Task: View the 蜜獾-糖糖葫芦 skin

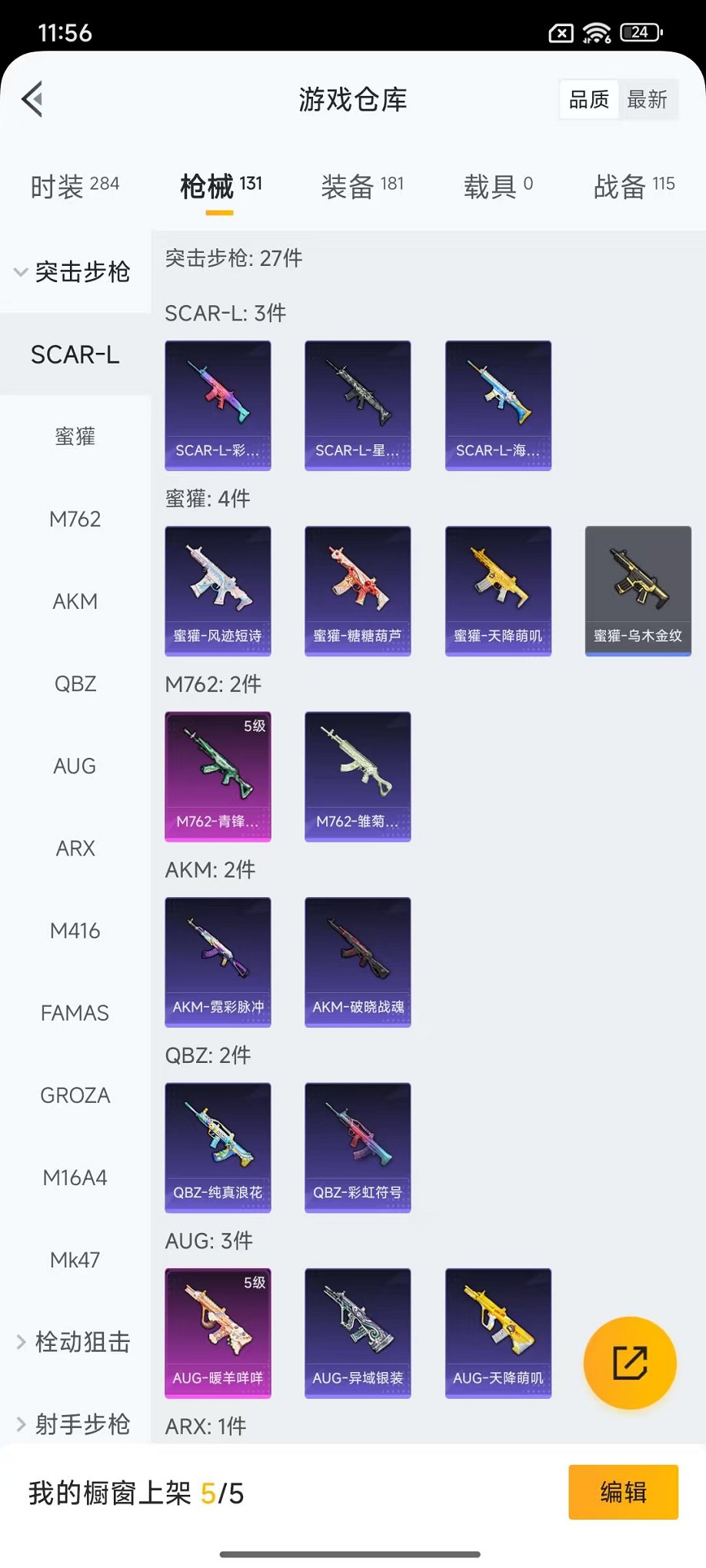Action: pyautogui.click(x=358, y=590)
